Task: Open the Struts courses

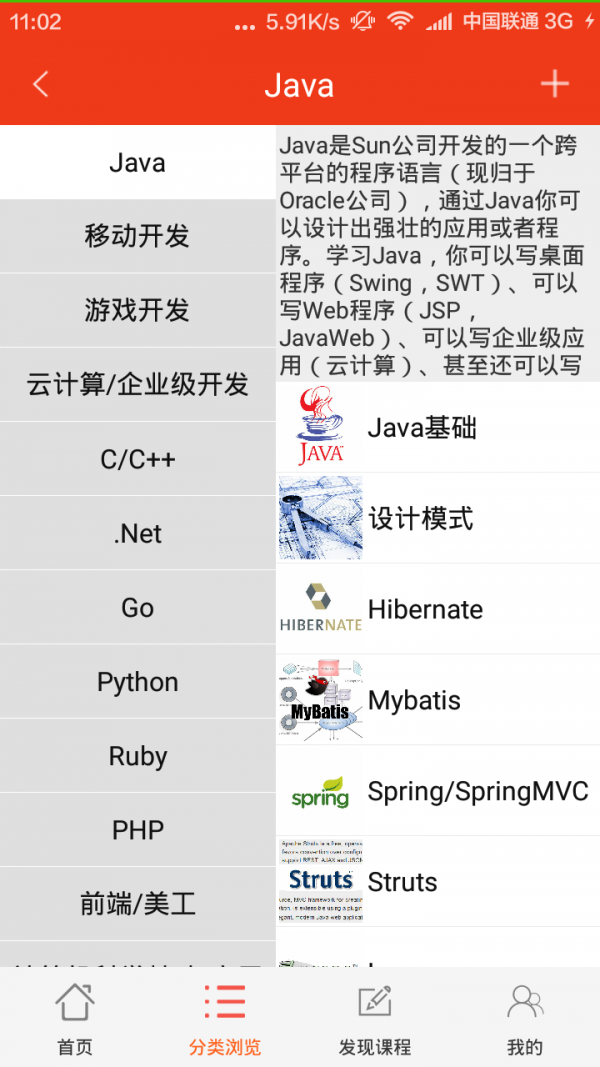Action: [438, 882]
